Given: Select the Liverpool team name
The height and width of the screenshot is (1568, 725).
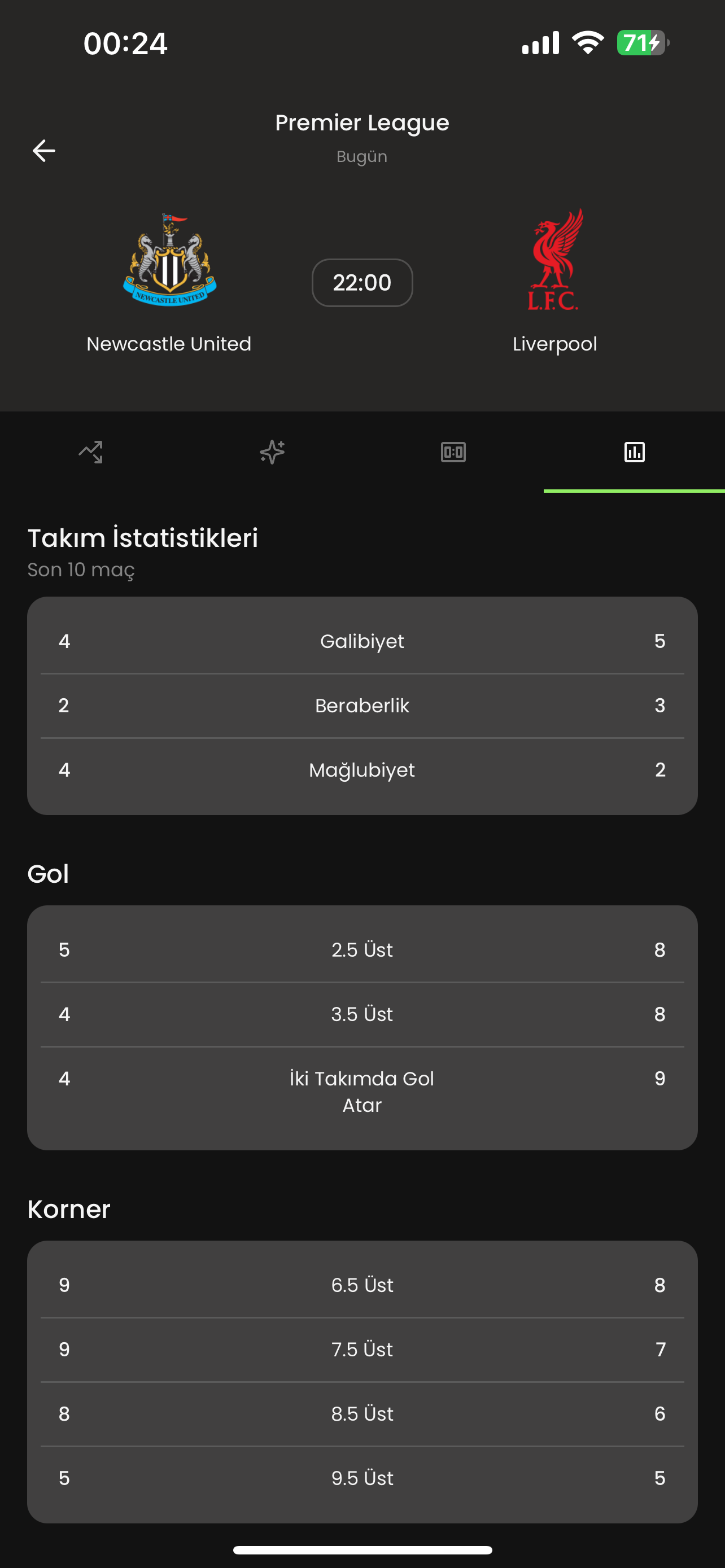Looking at the screenshot, I should coord(555,343).
